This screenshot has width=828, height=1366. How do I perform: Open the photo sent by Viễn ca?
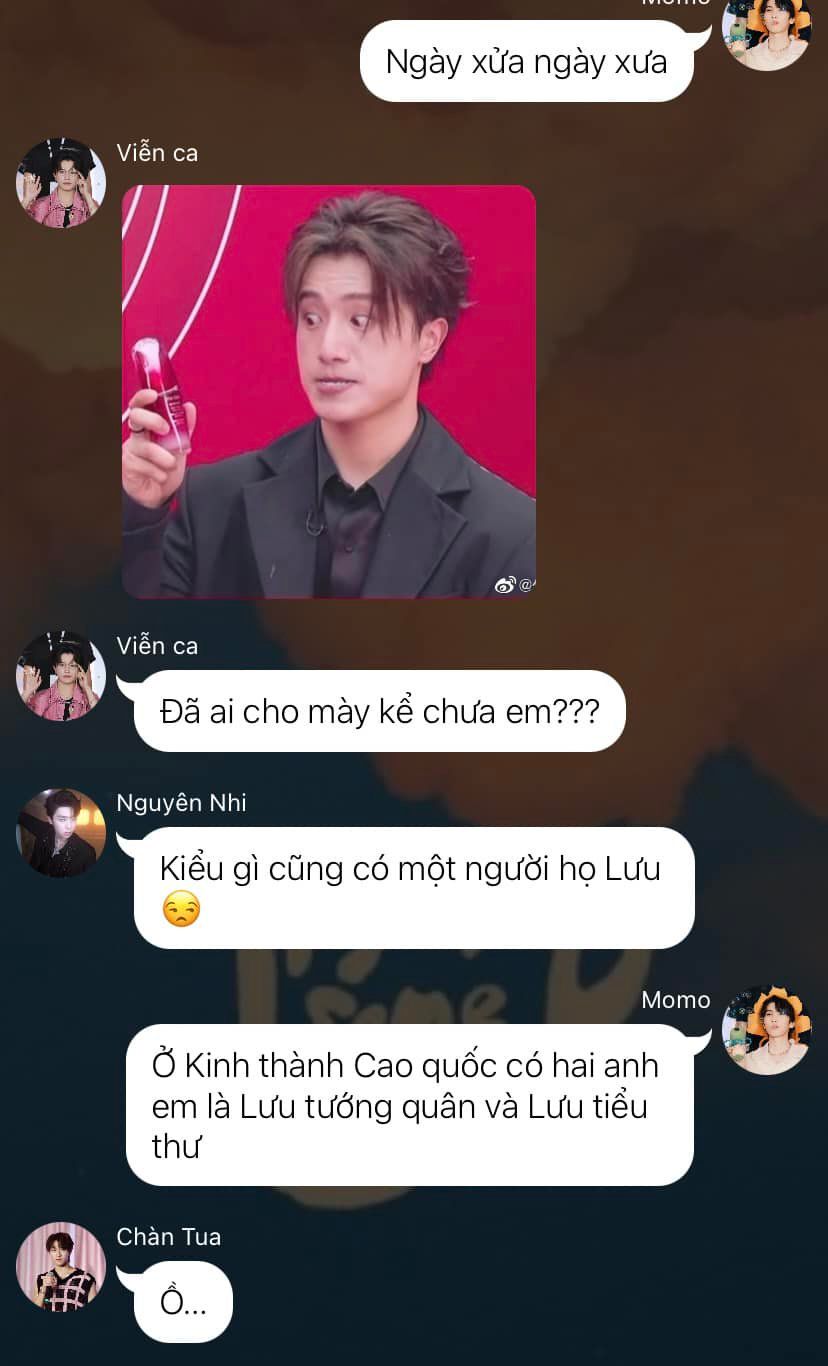coord(329,391)
